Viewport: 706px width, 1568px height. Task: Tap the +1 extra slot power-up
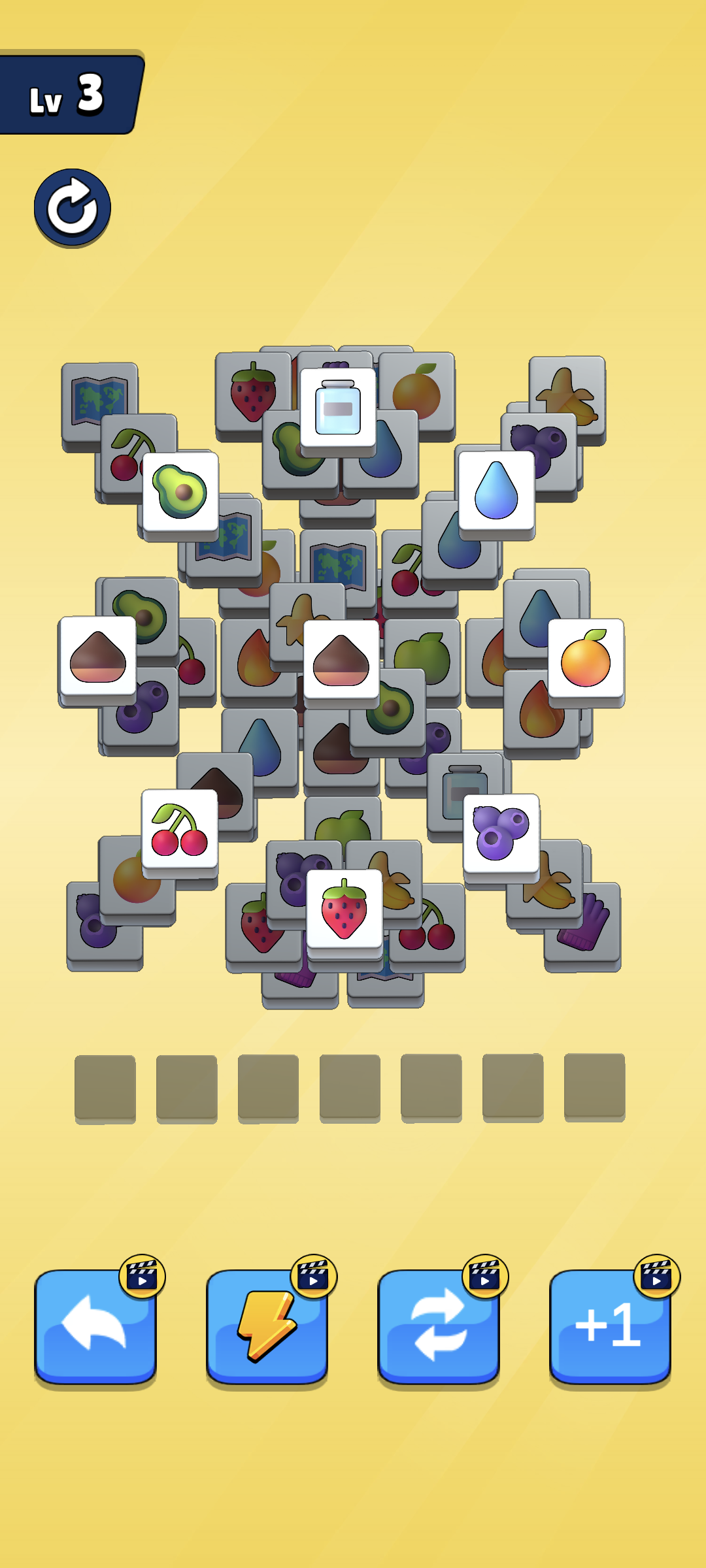point(611,1325)
